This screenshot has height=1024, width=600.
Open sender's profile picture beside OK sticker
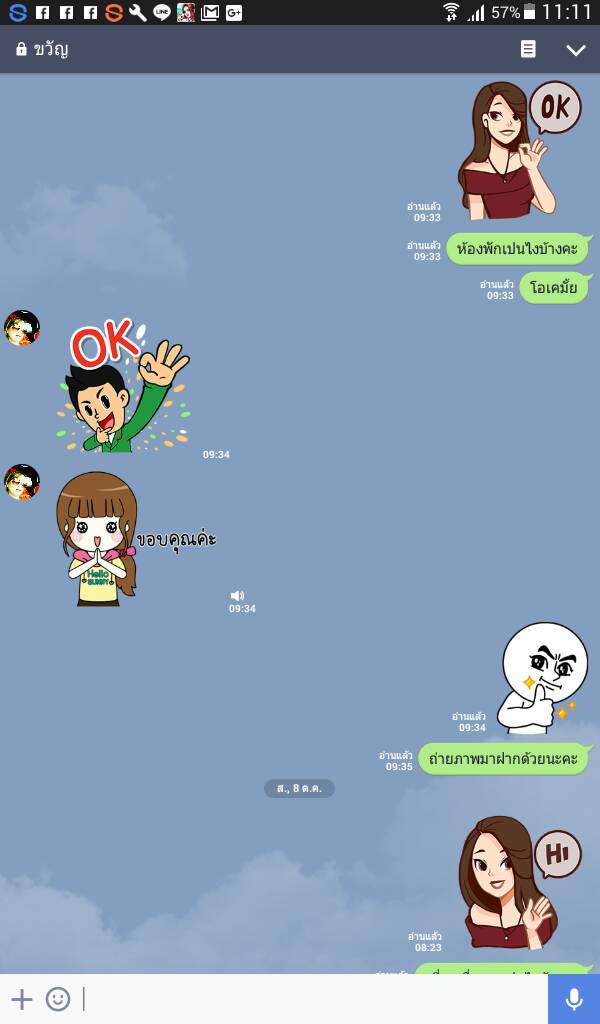[22, 328]
